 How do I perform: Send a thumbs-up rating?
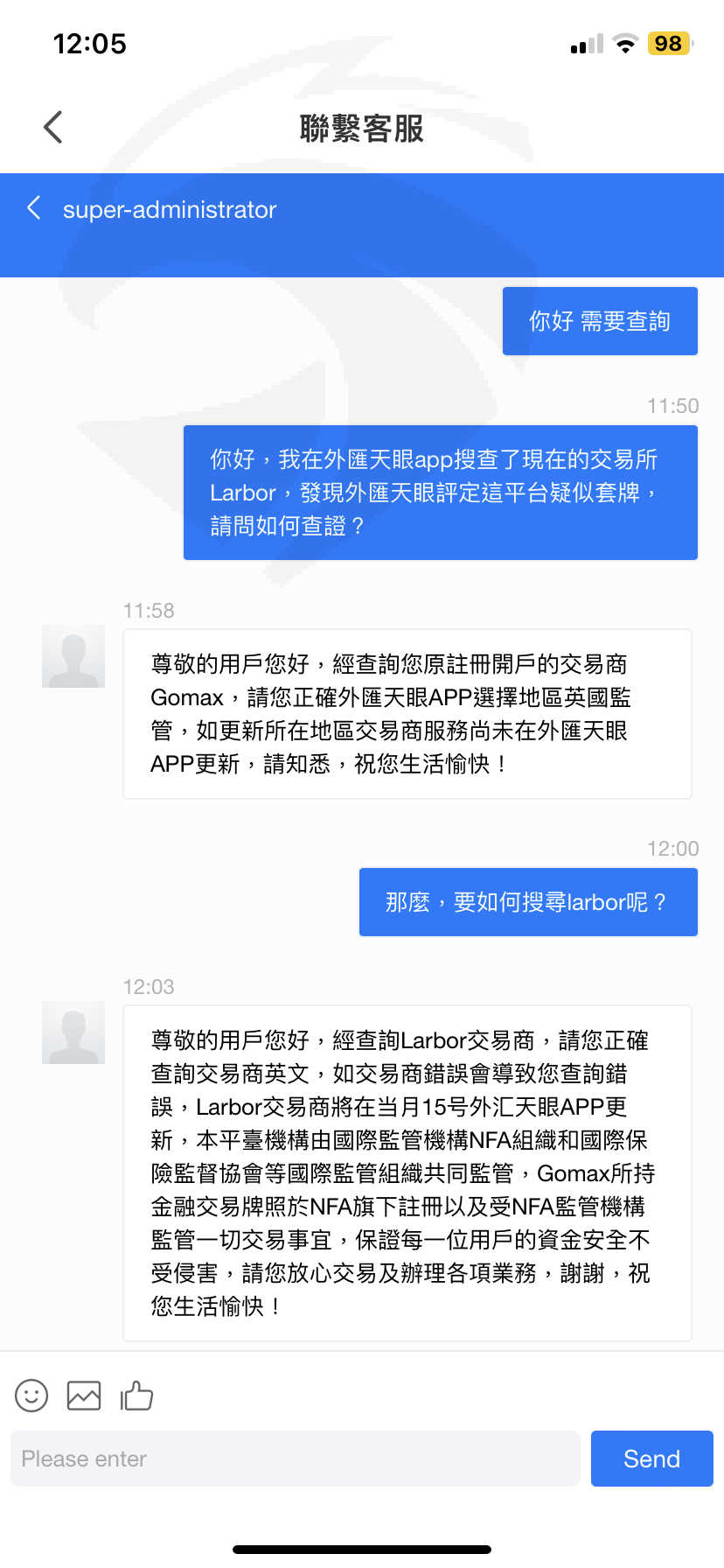(136, 1396)
